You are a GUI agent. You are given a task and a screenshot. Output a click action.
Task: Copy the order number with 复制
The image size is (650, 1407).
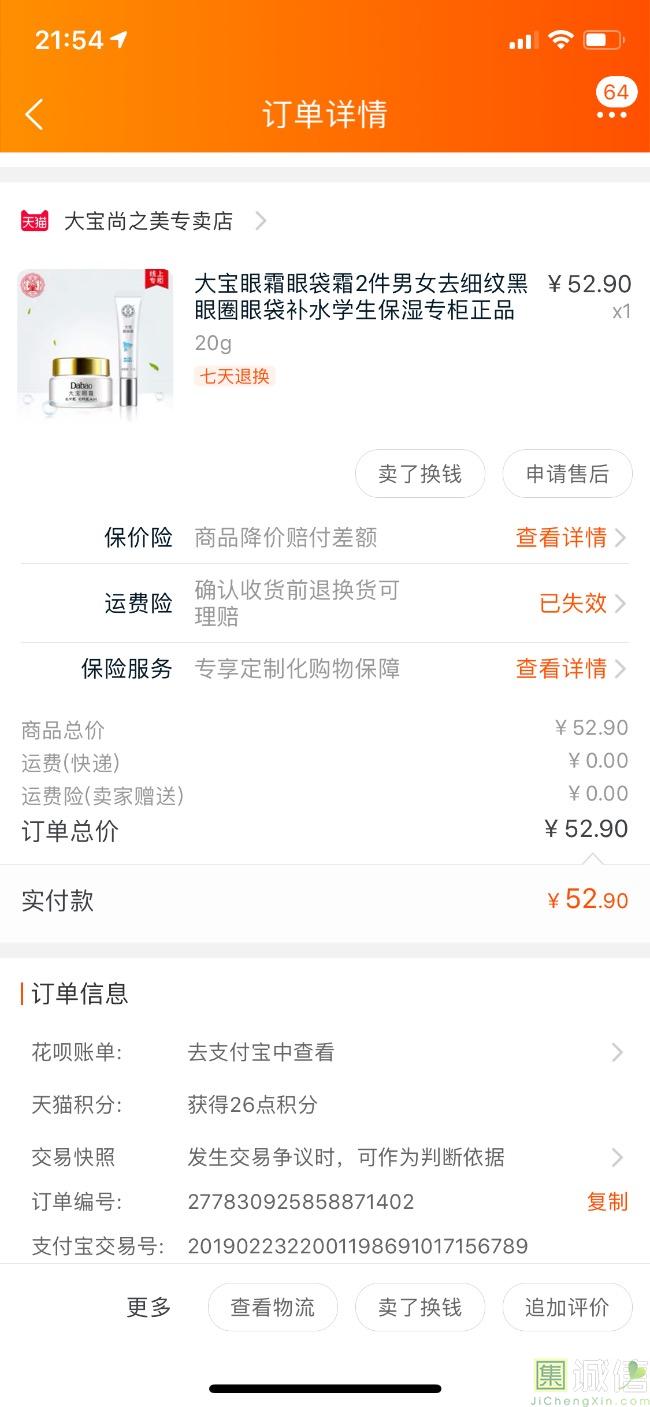point(607,1201)
